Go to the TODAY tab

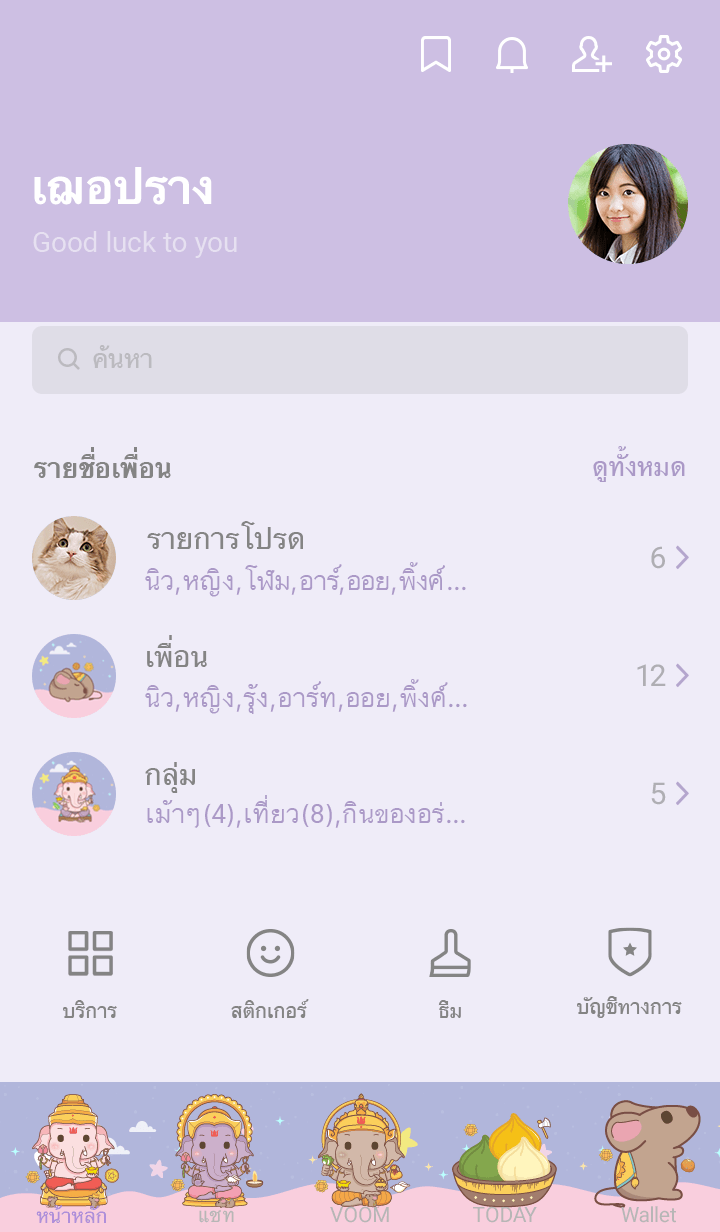(x=504, y=1160)
